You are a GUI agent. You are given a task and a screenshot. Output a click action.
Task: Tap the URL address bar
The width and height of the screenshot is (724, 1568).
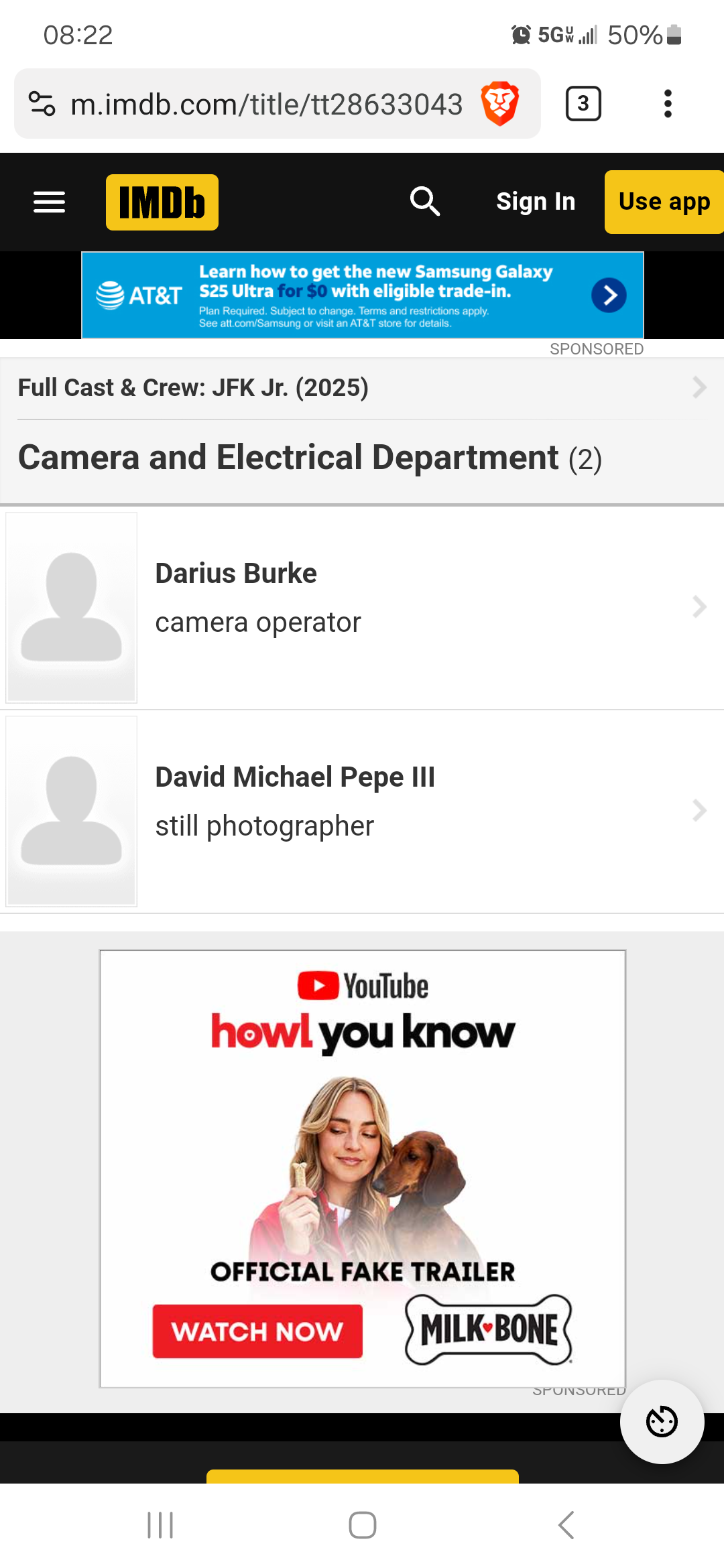(267, 105)
